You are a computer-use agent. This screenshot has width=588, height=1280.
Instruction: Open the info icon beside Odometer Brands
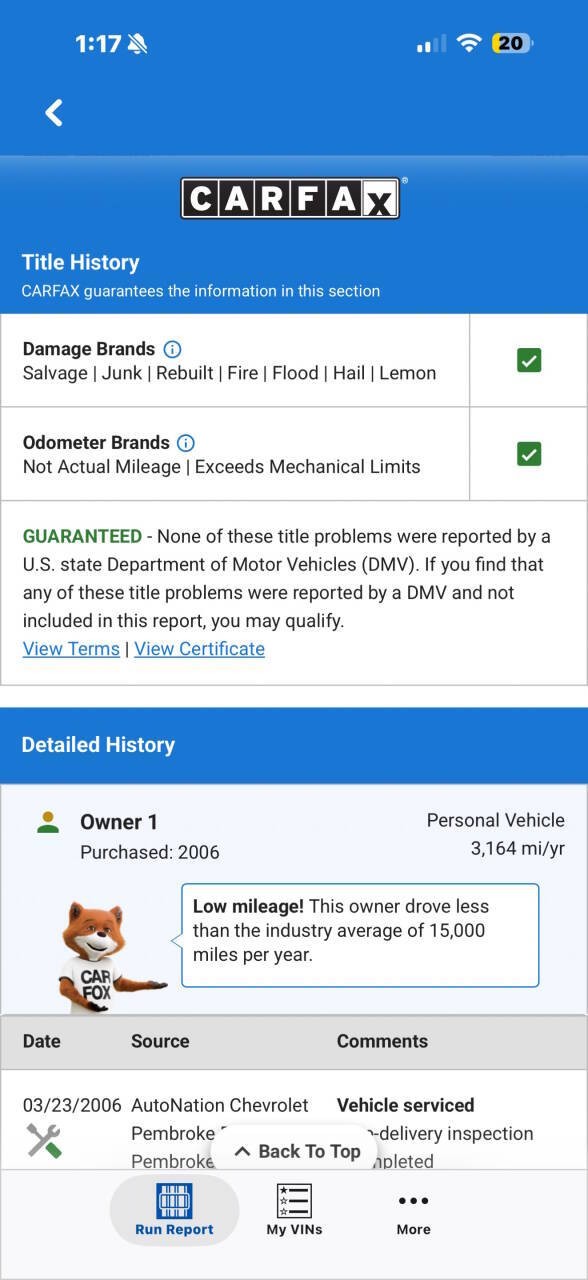click(185, 442)
